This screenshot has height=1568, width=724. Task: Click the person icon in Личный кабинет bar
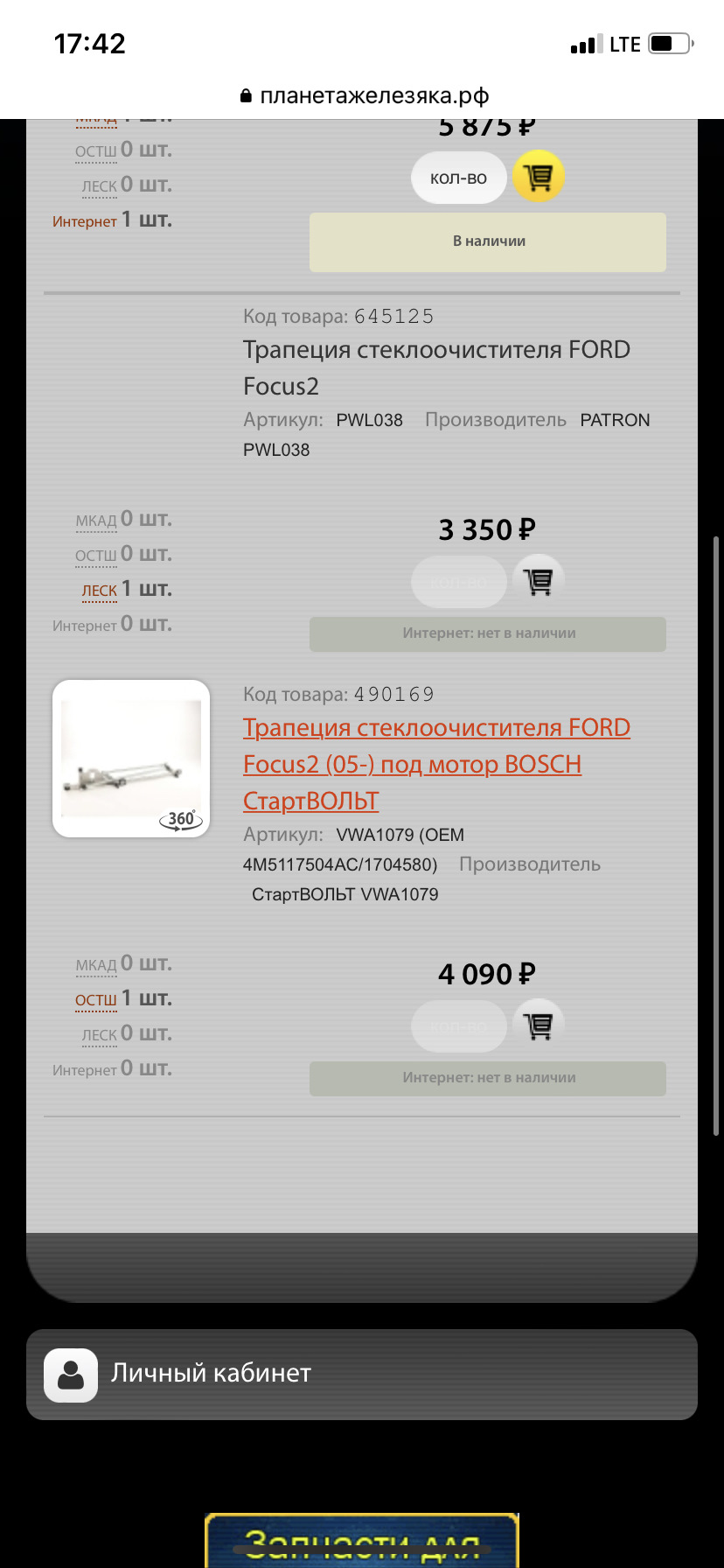(x=70, y=1373)
